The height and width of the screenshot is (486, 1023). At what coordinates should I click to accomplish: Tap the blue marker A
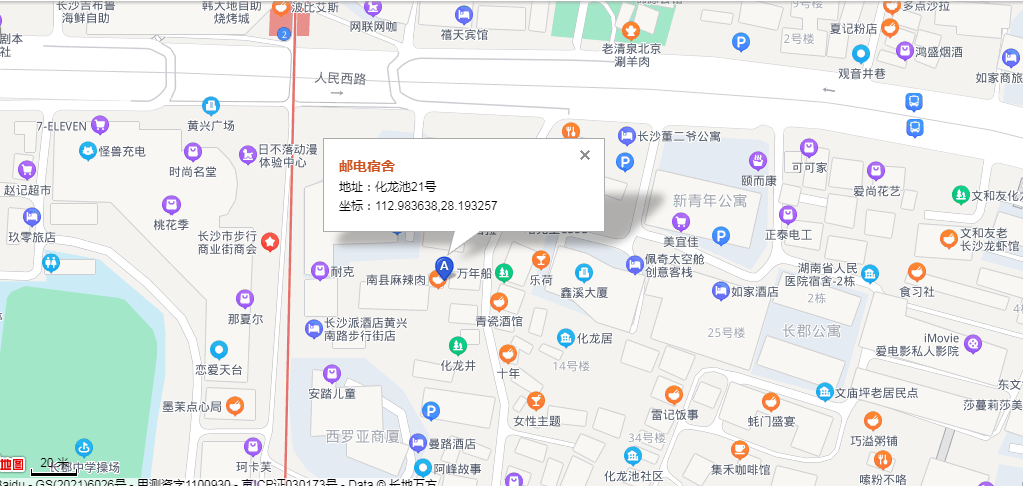pos(442,266)
